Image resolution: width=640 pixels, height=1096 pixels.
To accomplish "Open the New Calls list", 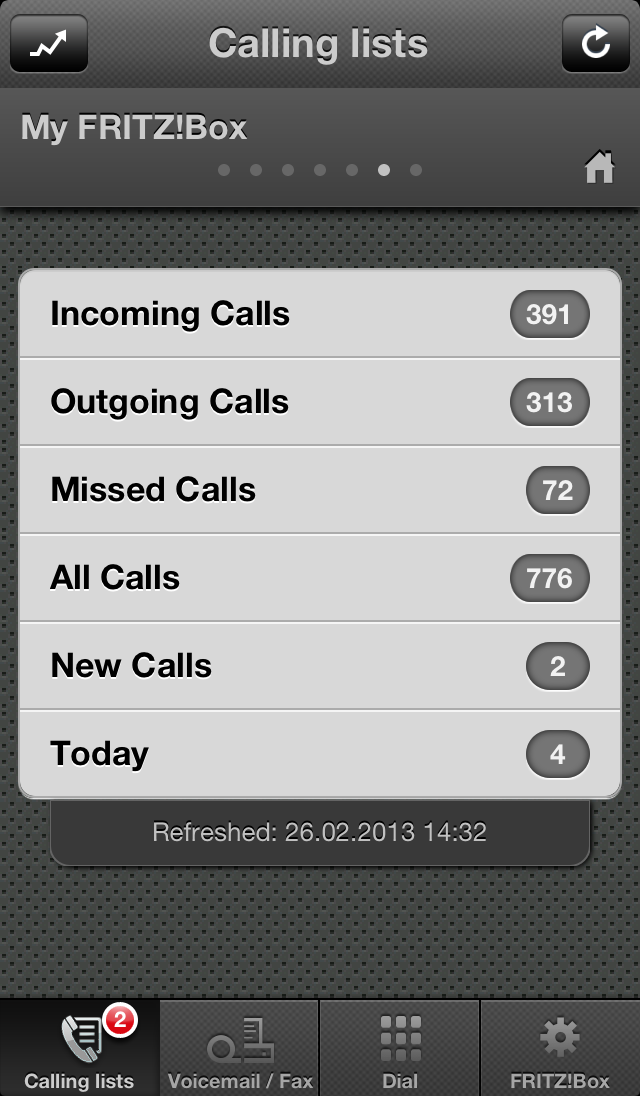I will (320, 666).
